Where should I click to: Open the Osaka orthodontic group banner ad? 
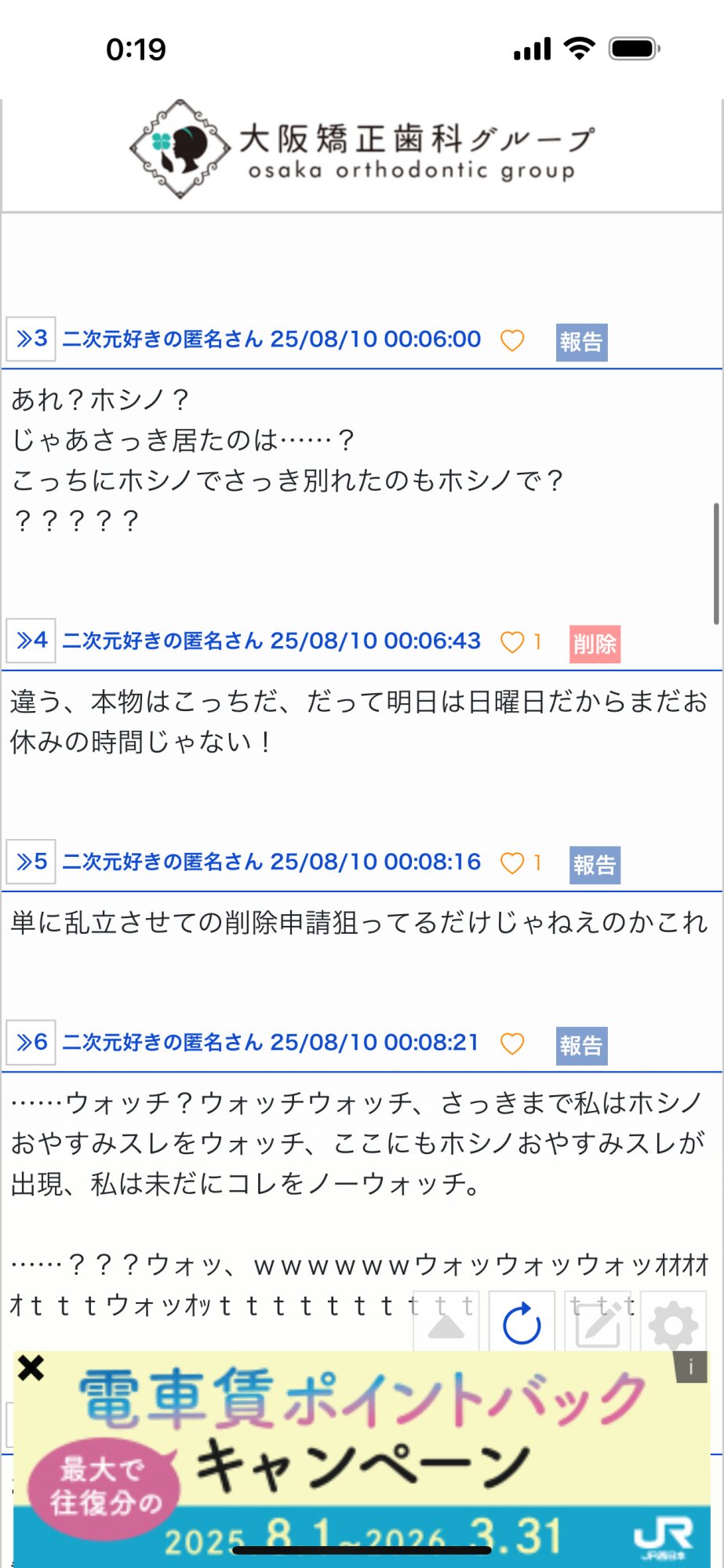(362, 151)
